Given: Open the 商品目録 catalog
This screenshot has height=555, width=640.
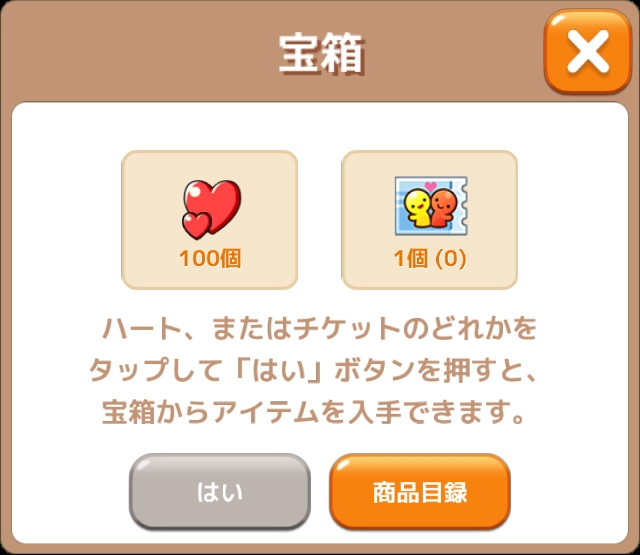Looking at the screenshot, I should [x=420, y=491].
